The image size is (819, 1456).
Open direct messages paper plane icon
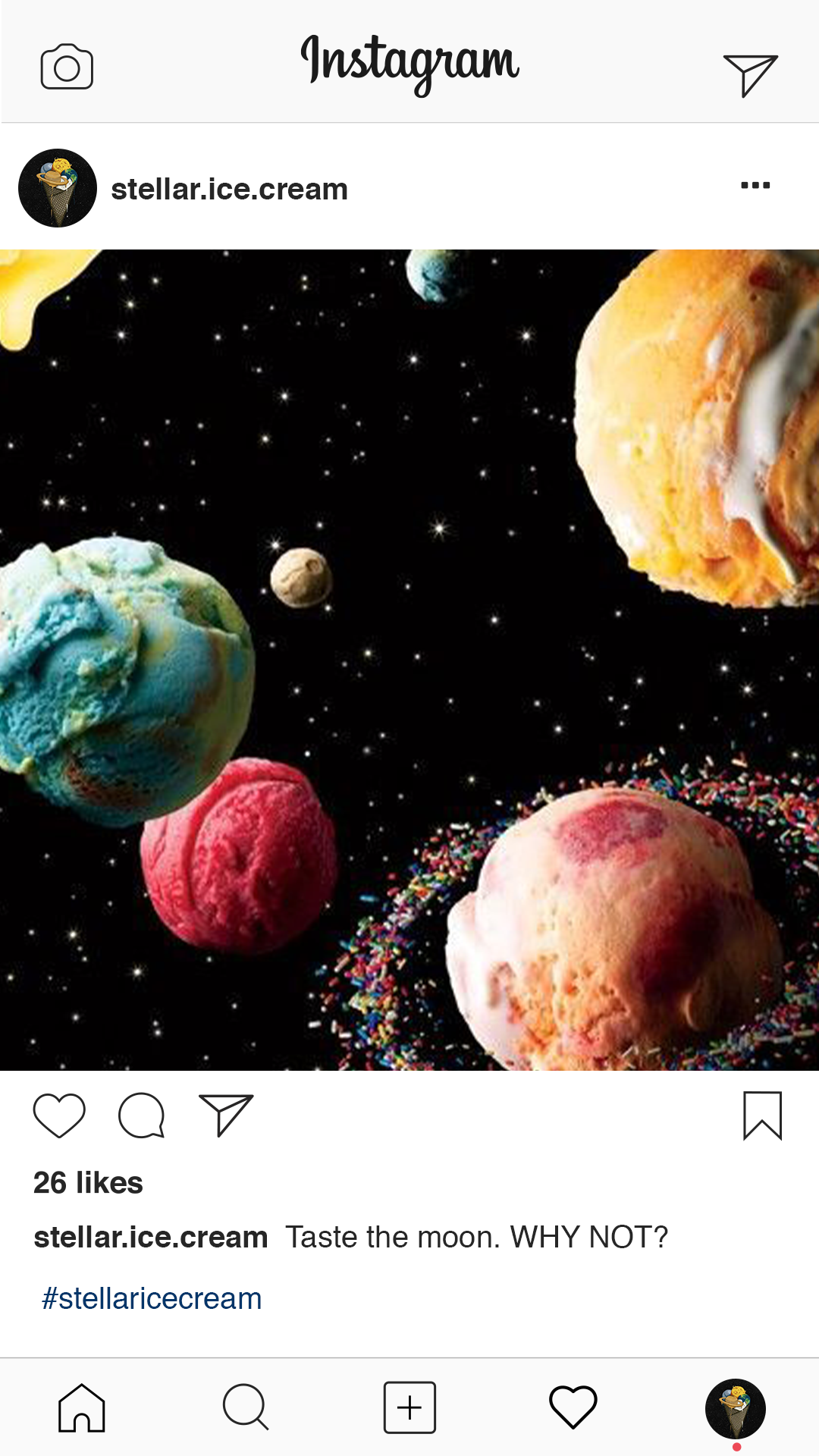coord(749,74)
